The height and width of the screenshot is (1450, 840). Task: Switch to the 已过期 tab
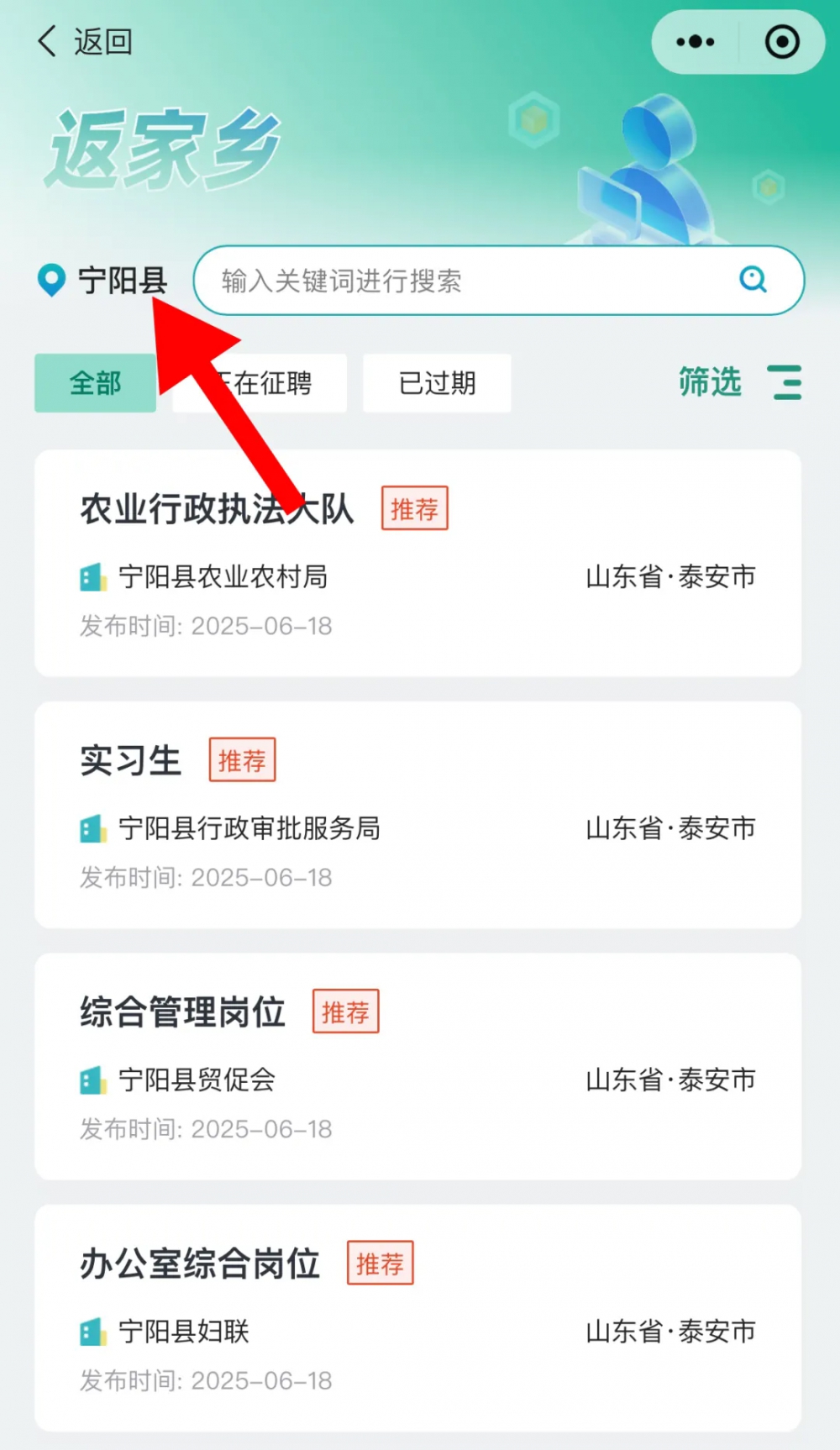pos(437,383)
